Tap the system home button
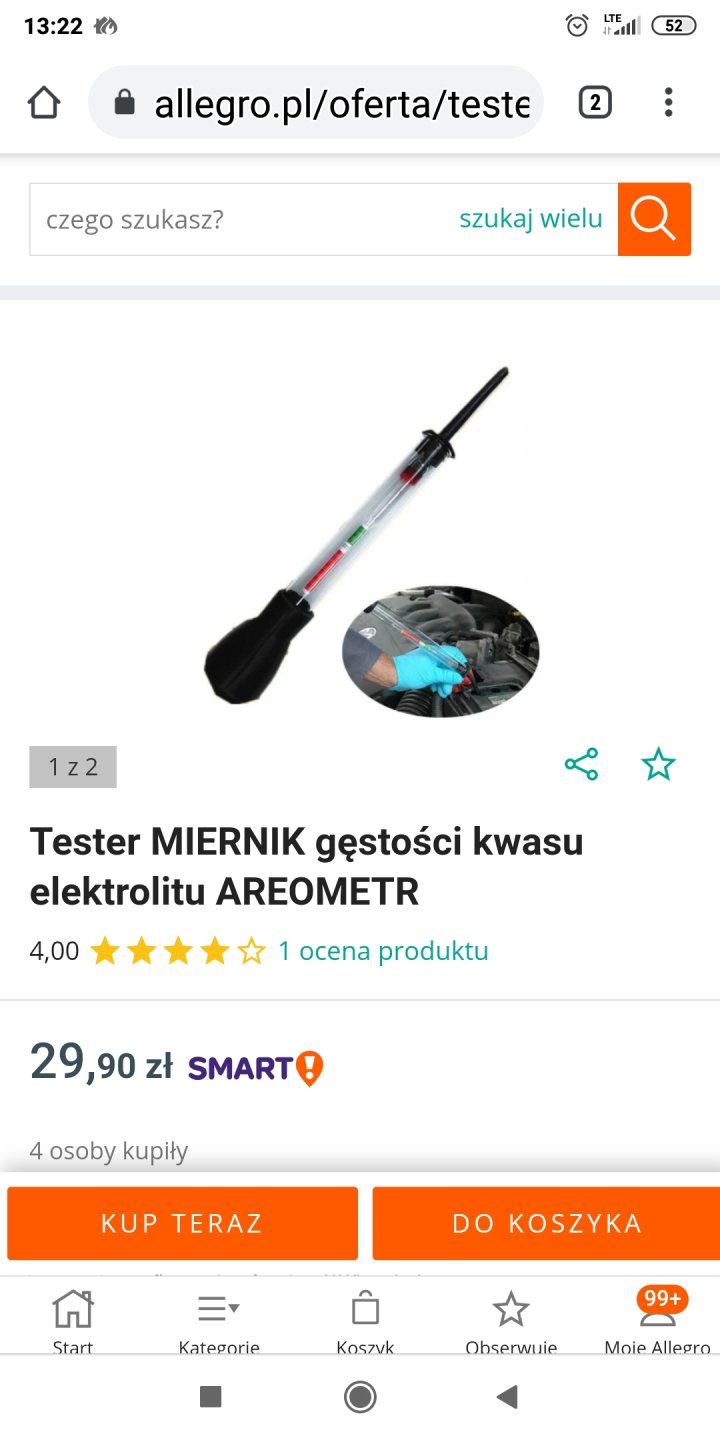Viewport: 720px width, 1440px height. [x=360, y=1397]
